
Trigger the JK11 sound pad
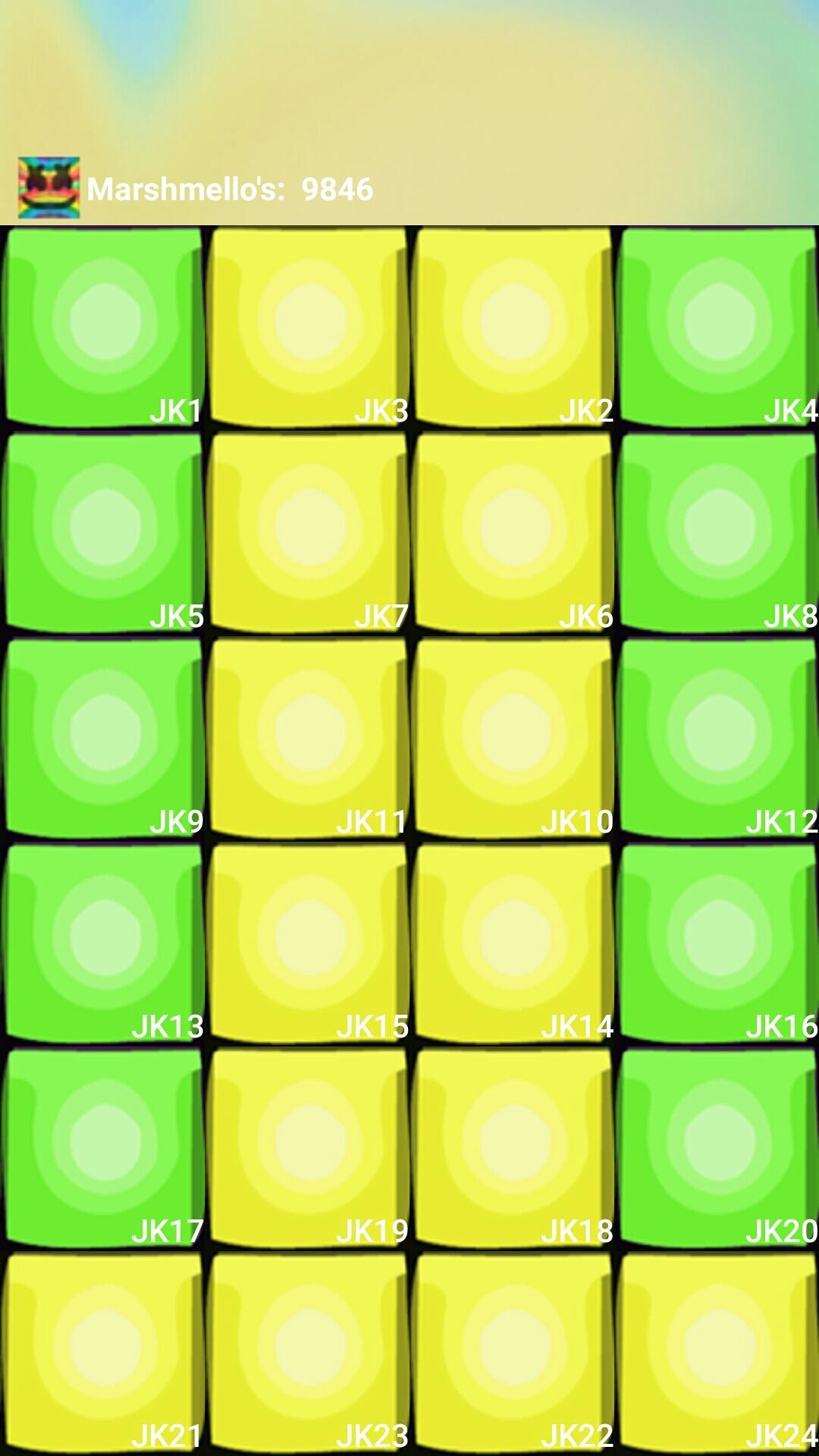[307, 736]
